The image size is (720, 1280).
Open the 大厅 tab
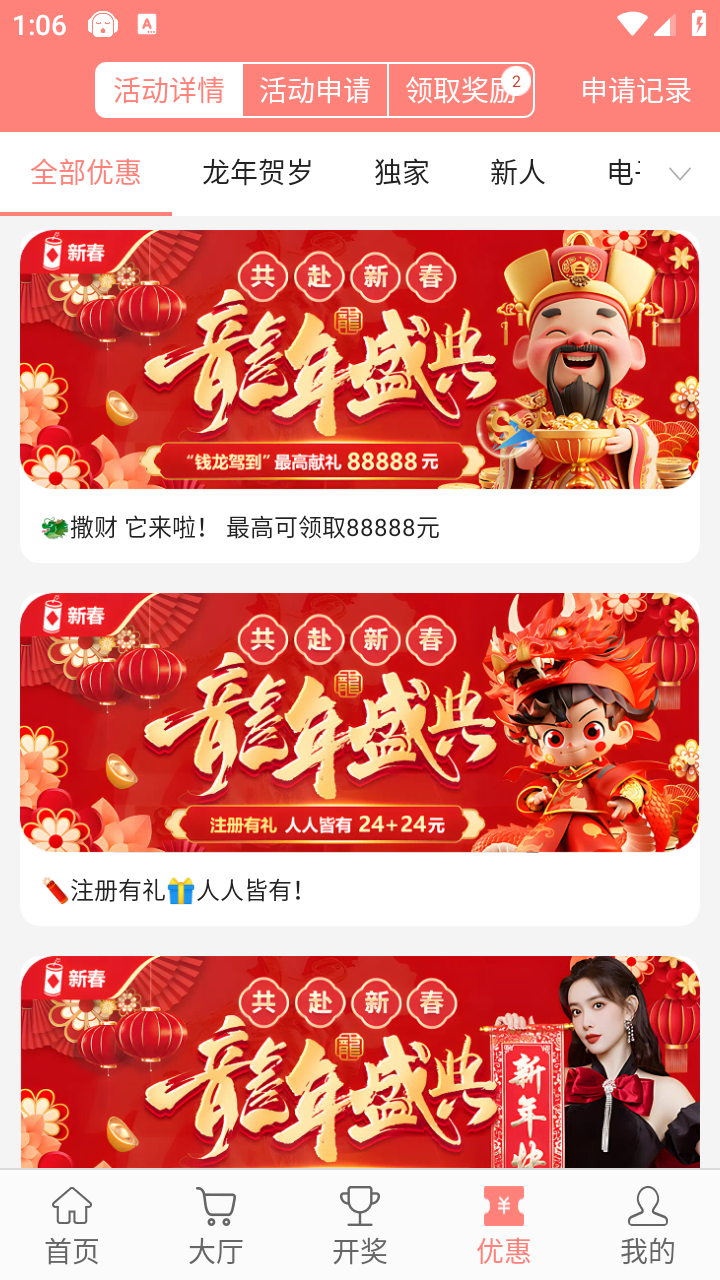(x=216, y=1226)
